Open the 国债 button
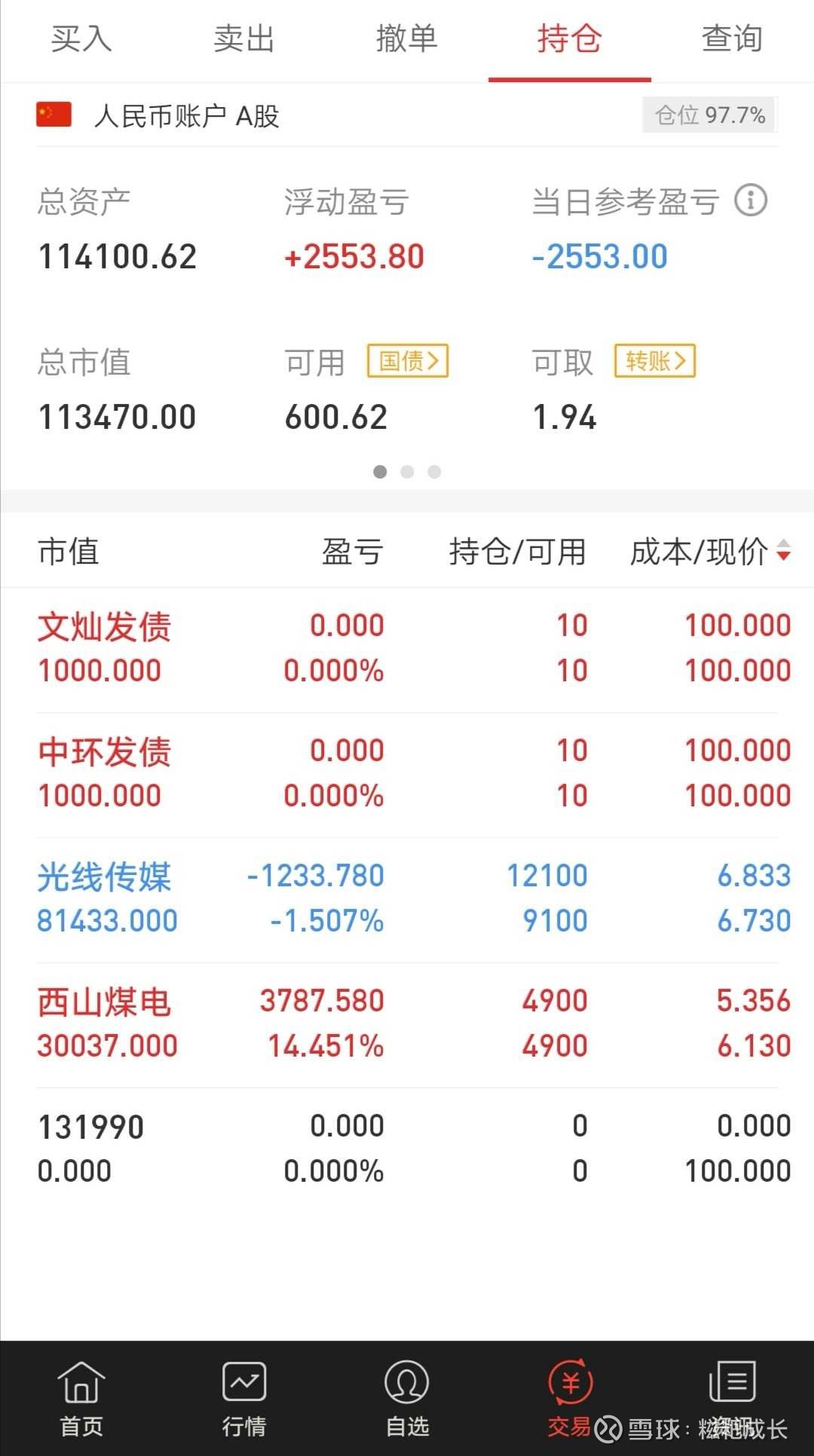The width and height of the screenshot is (814, 1456). coord(408,361)
